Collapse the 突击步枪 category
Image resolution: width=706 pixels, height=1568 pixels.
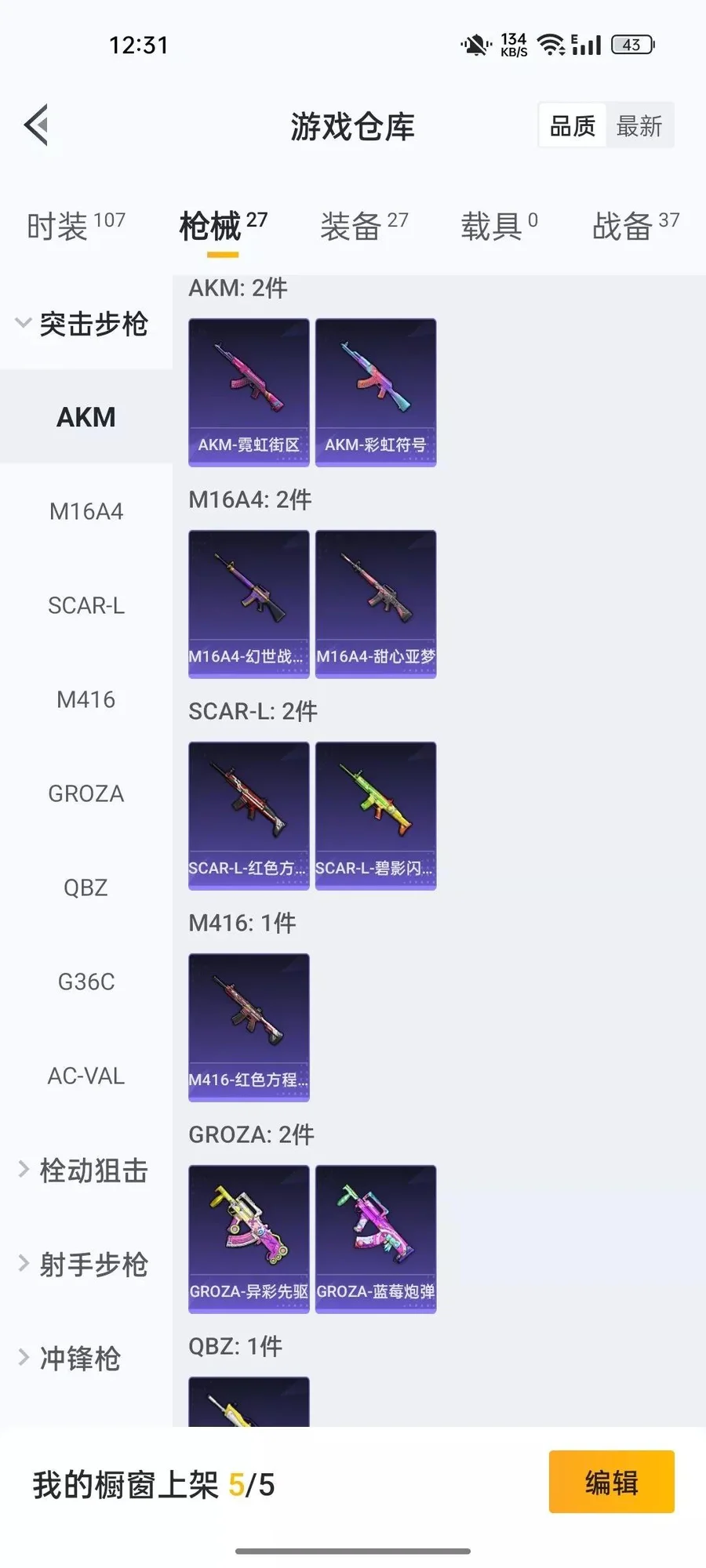pyautogui.click(x=83, y=324)
